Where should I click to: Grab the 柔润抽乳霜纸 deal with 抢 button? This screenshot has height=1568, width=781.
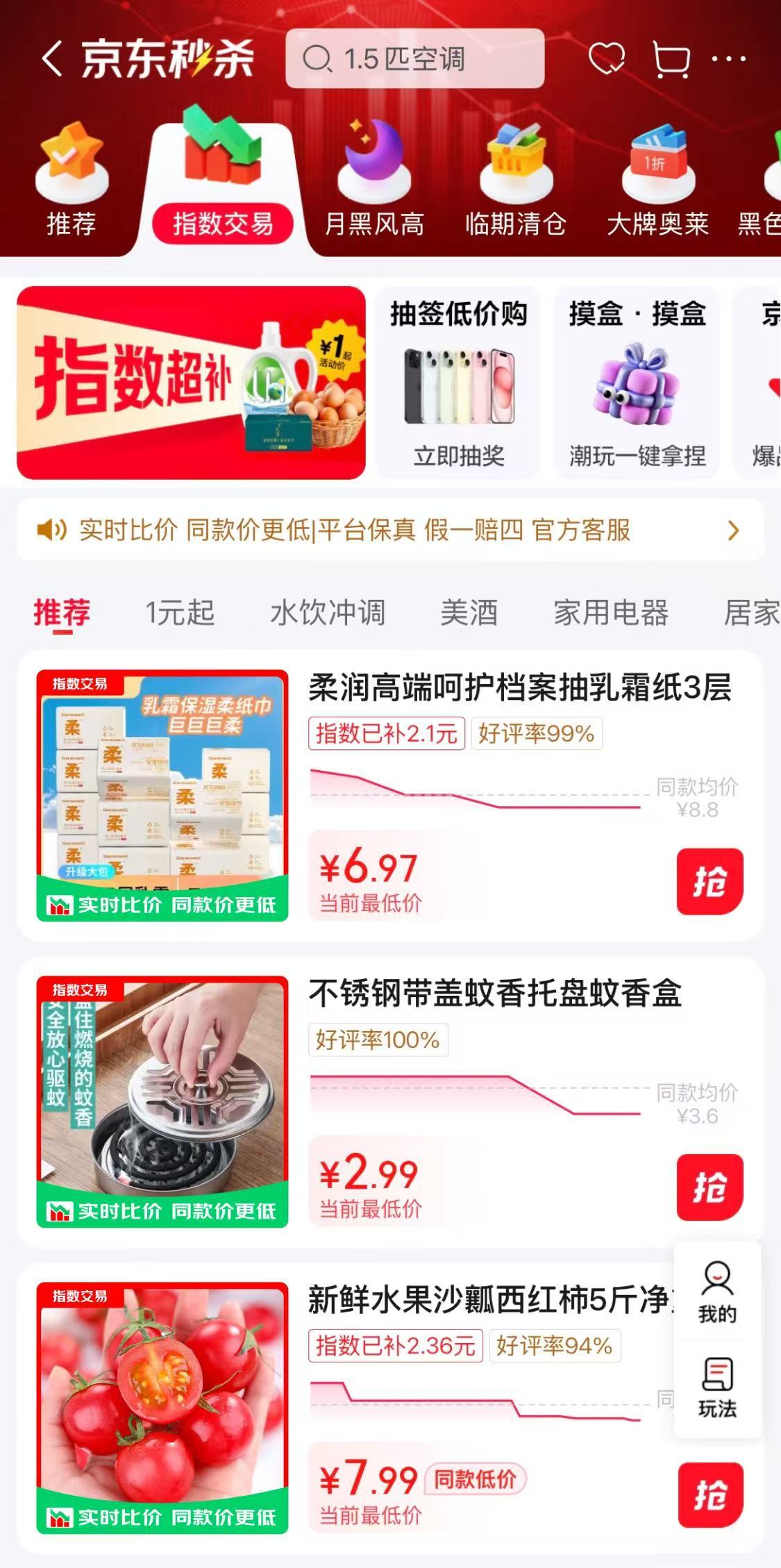710,881
